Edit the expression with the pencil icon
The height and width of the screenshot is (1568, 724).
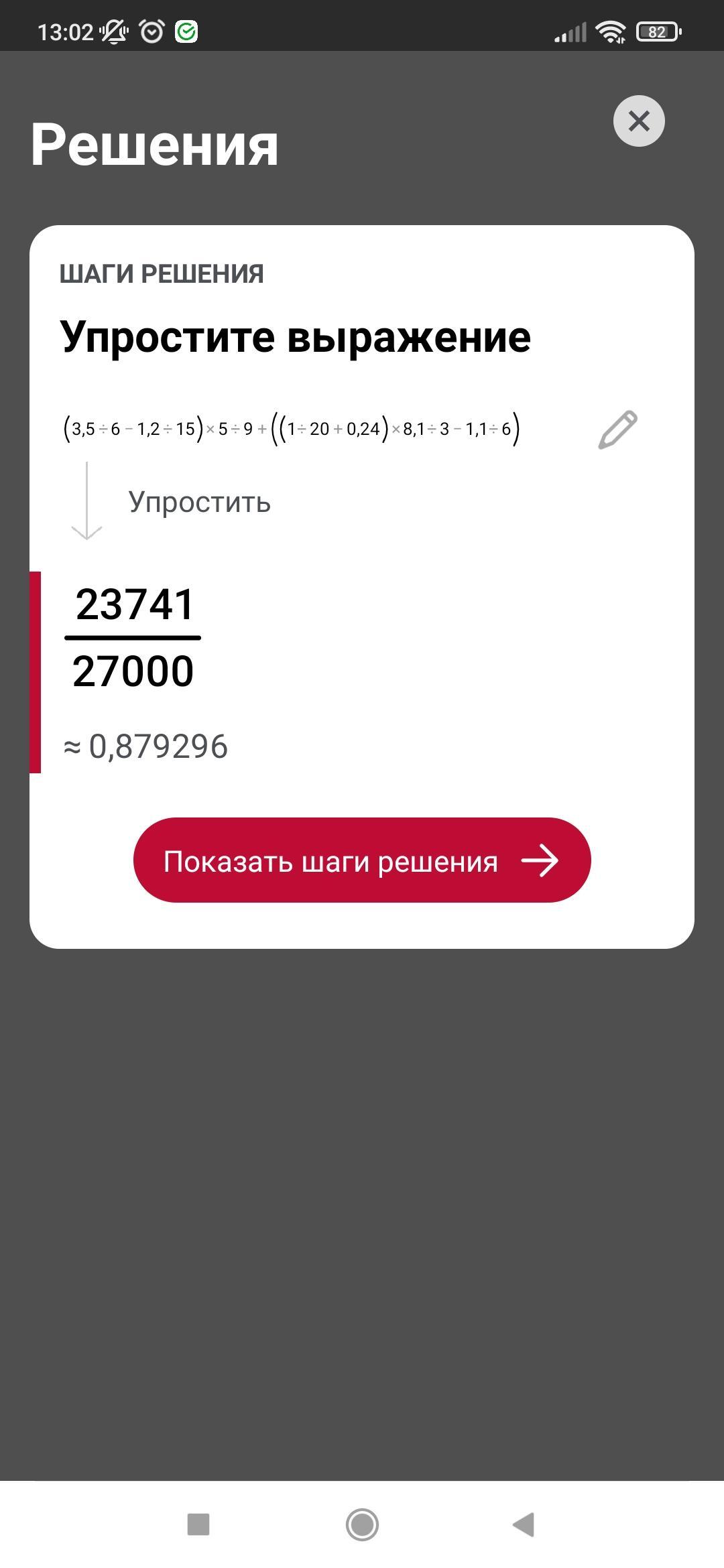(x=617, y=430)
